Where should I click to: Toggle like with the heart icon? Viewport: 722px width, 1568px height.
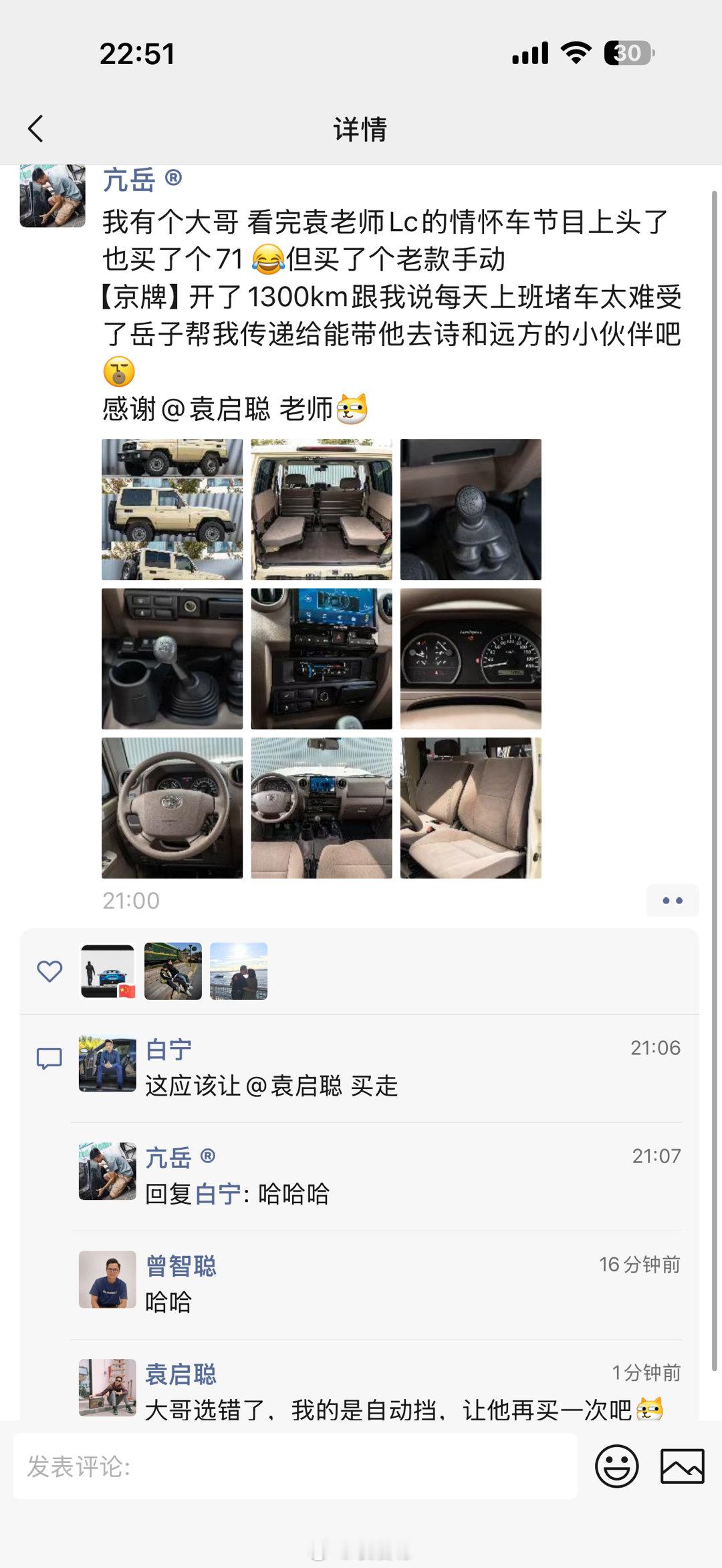49,971
